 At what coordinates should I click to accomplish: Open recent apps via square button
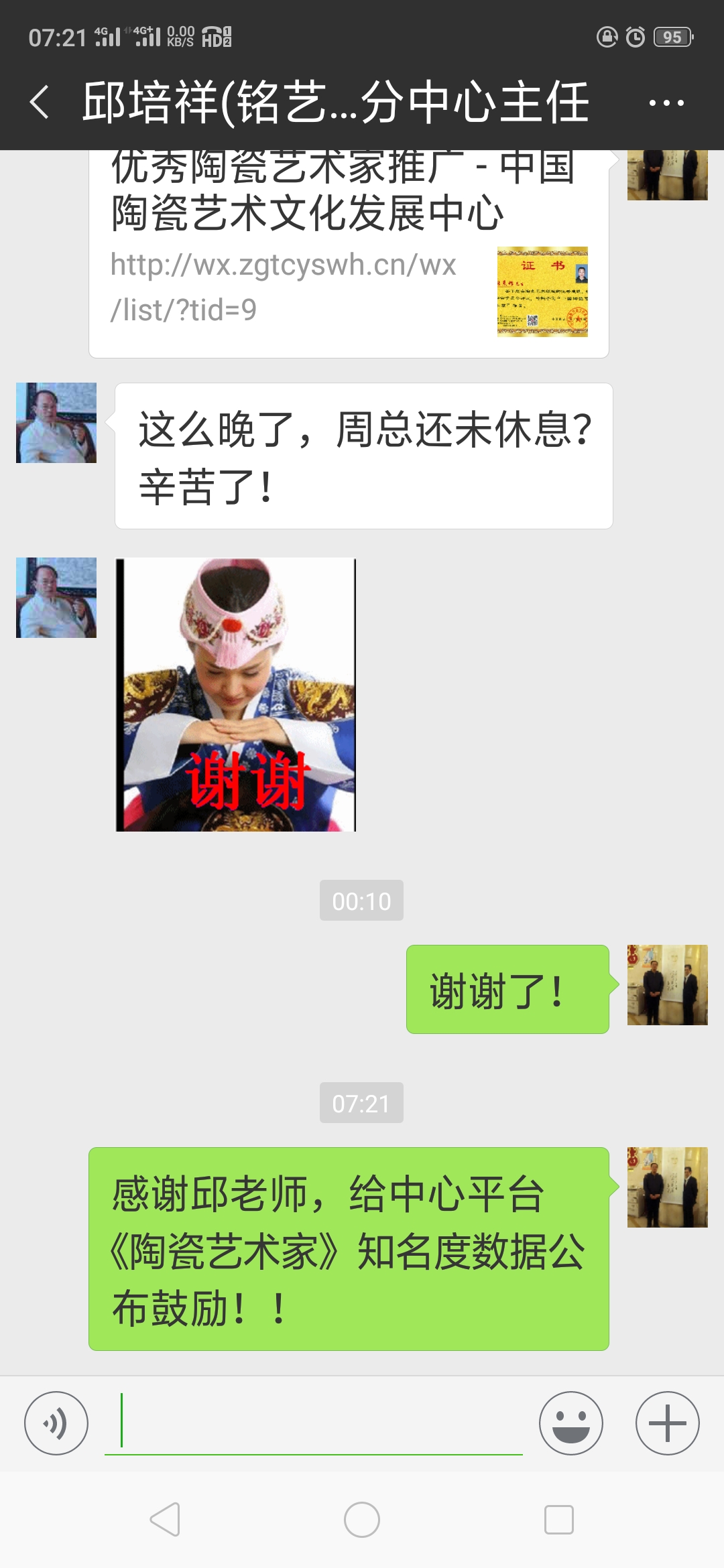(558, 1520)
